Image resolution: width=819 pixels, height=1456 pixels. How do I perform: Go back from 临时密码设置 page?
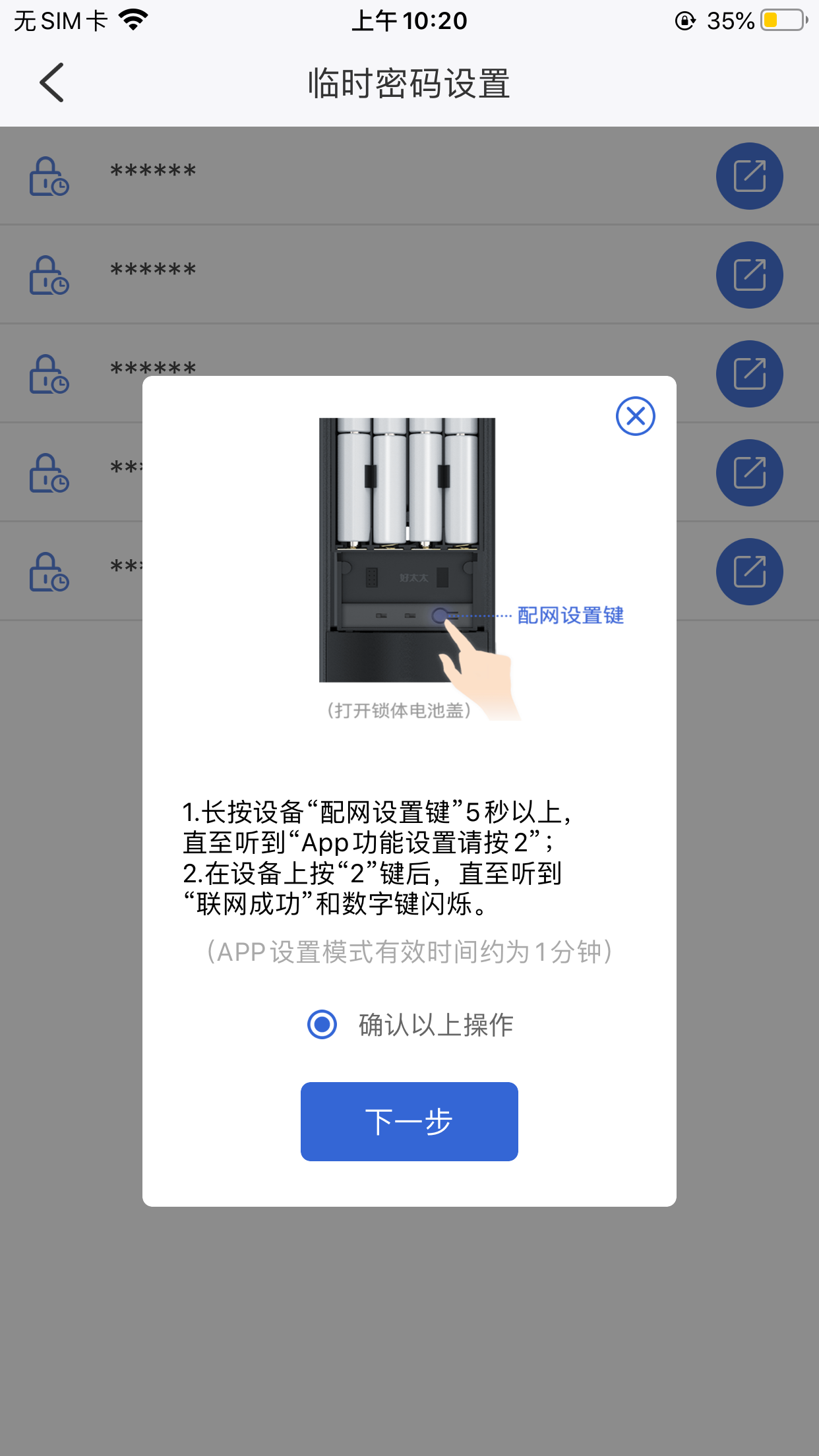point(51,83)
